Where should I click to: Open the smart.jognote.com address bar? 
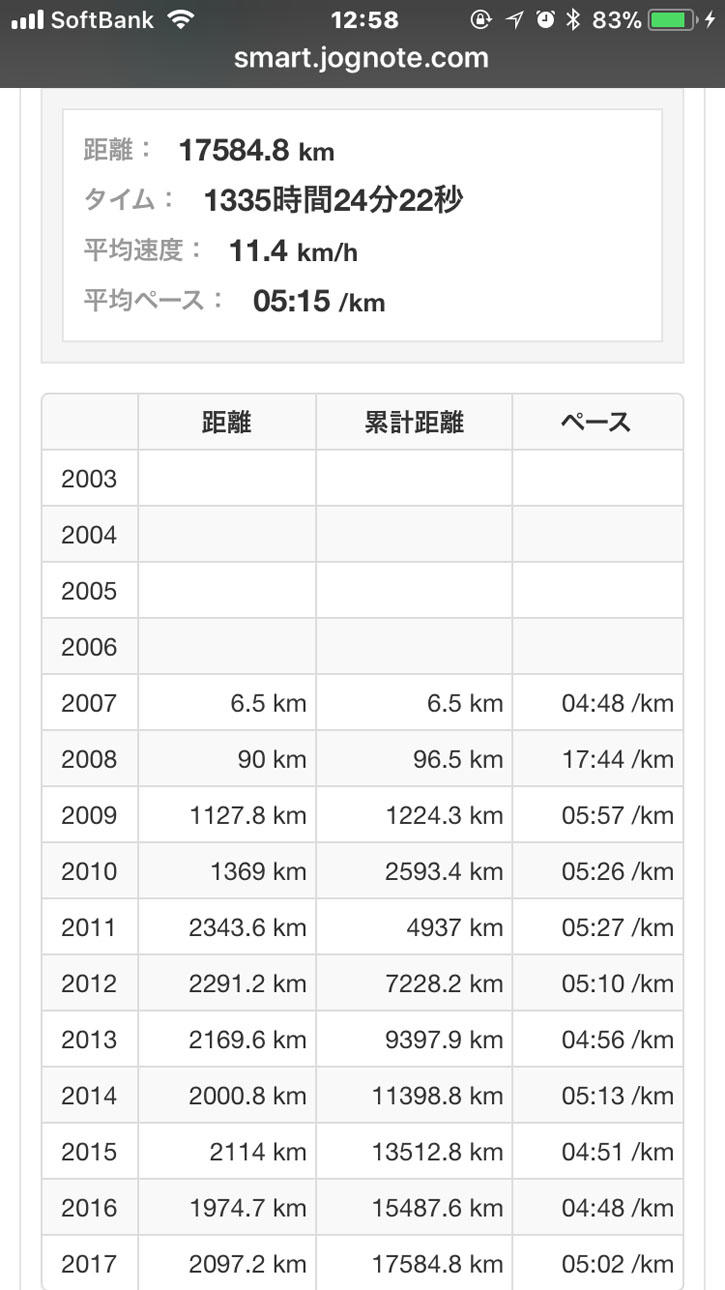pos(362,57)
